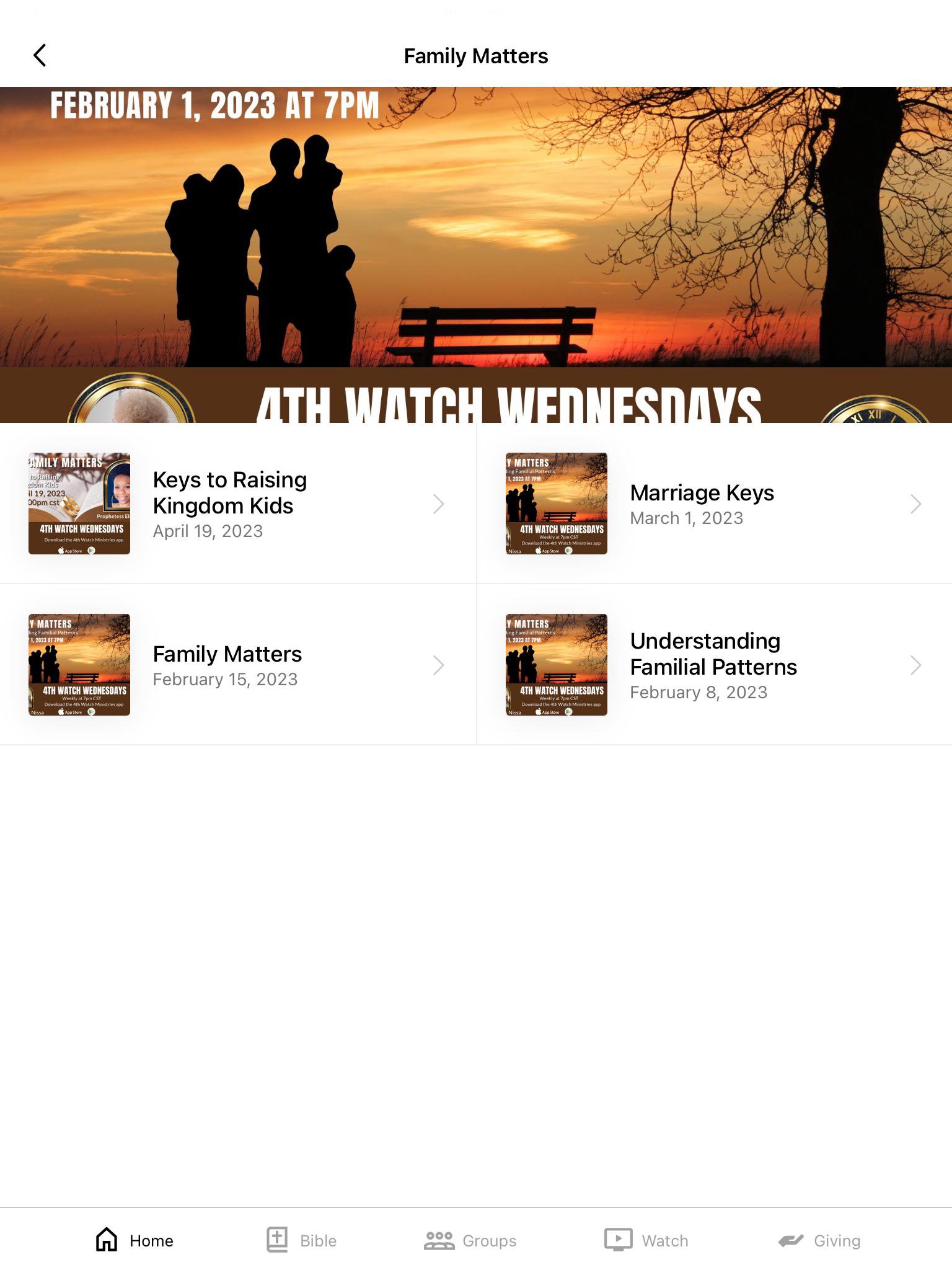The image size is (952, 1270).
Task: Switch to the Bible tab
Action: click(302, 1240)
